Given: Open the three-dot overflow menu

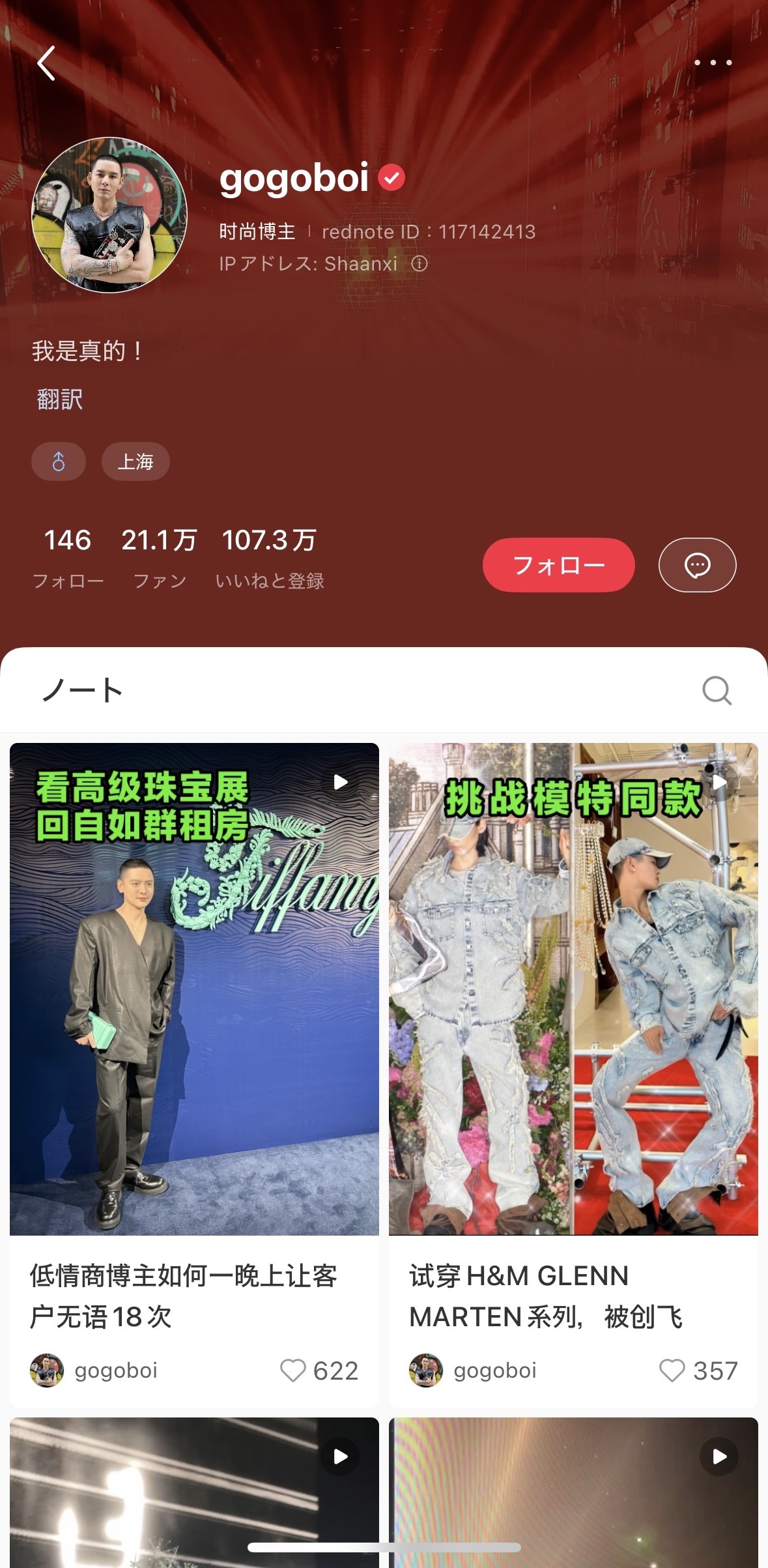Looking at the screenshot, I should [713, 63].
